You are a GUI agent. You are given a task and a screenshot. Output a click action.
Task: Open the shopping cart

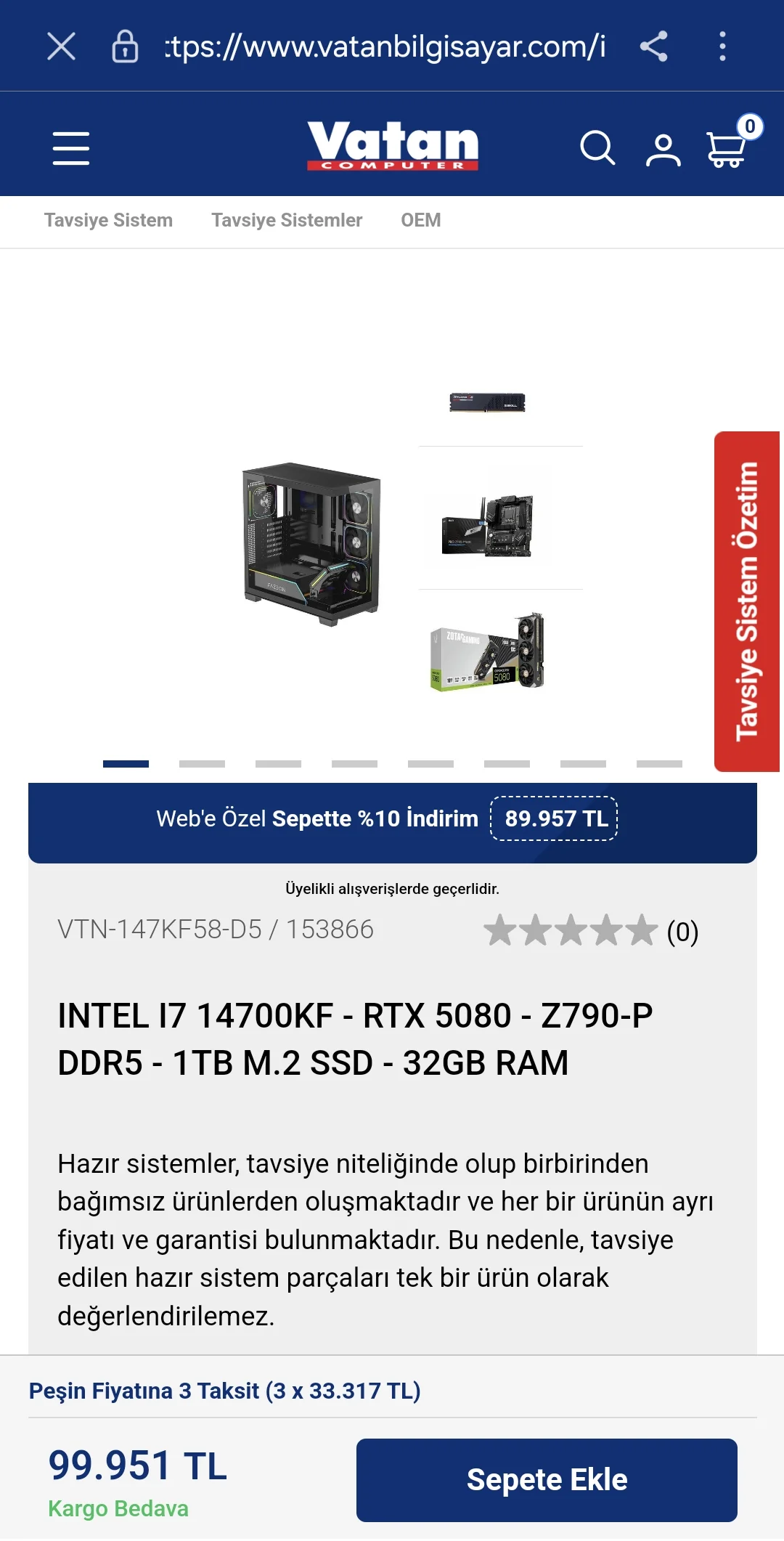[x=727, y=148]
